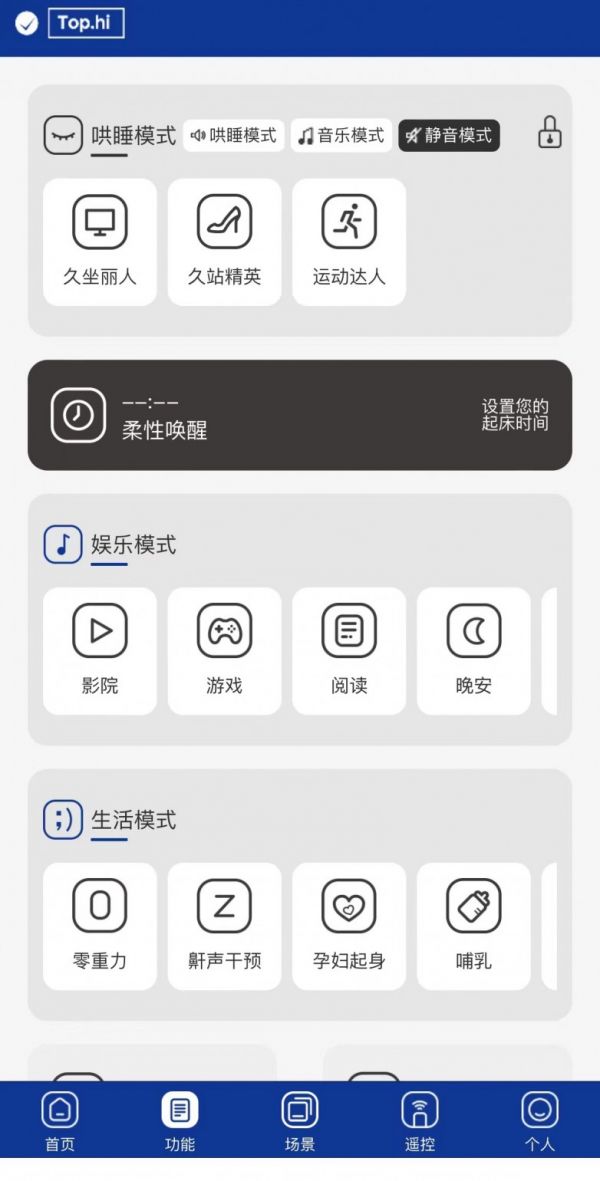This screenshot has height=1181, width=600.
Task: Choose the 久坐丽人 preset
Action: pos(100,242)
